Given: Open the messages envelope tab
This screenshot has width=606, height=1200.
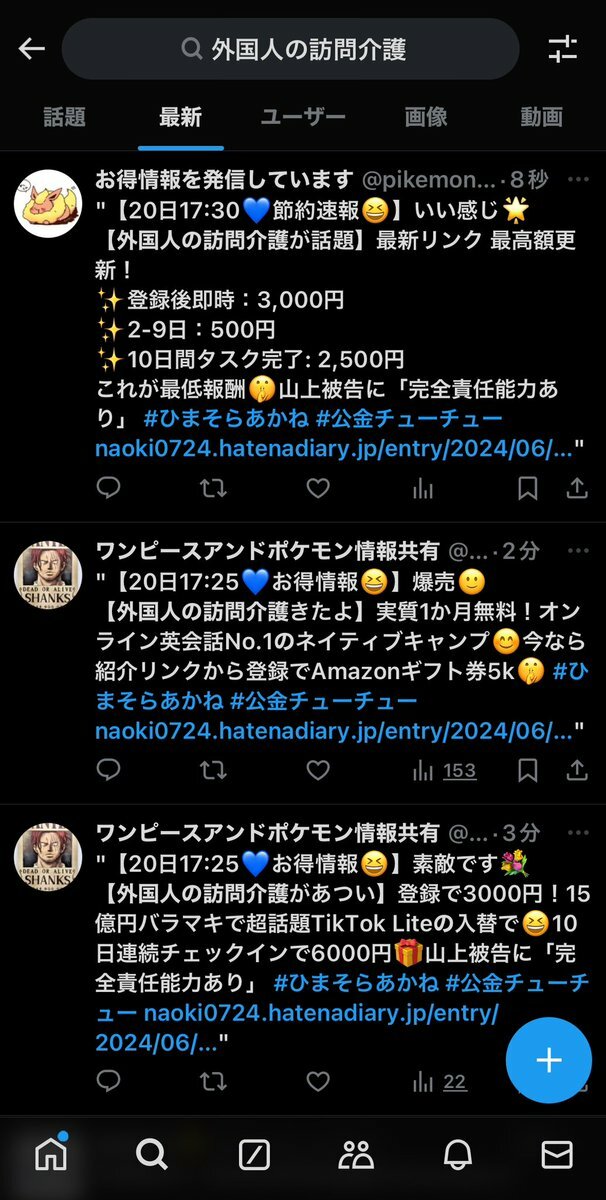Looking at the screenshot, I should tap(557, 1155).
